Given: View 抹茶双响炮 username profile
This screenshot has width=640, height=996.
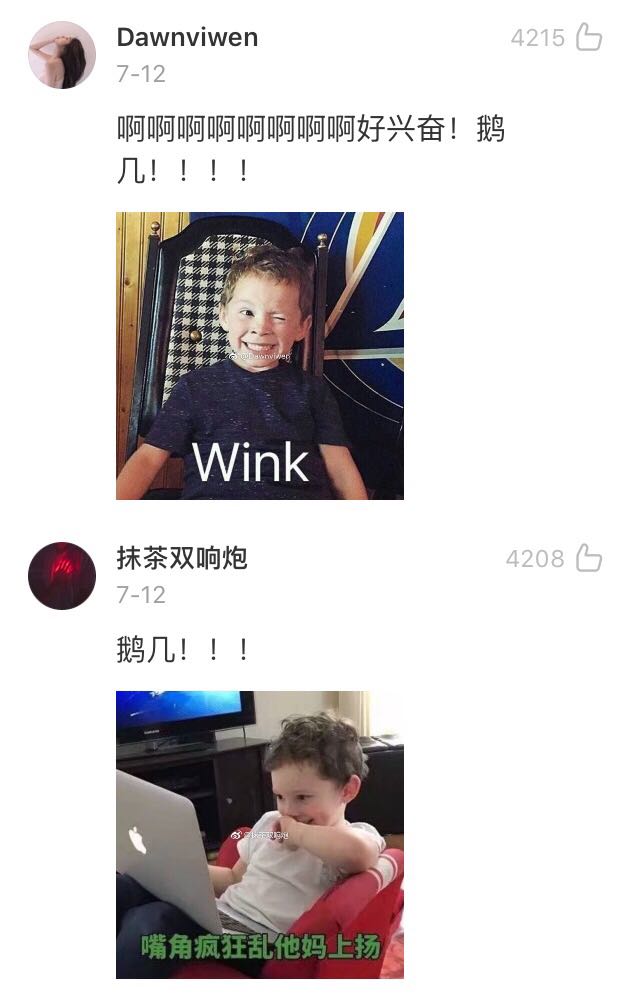Looking at the screenshot, I should tap(182, 558).
